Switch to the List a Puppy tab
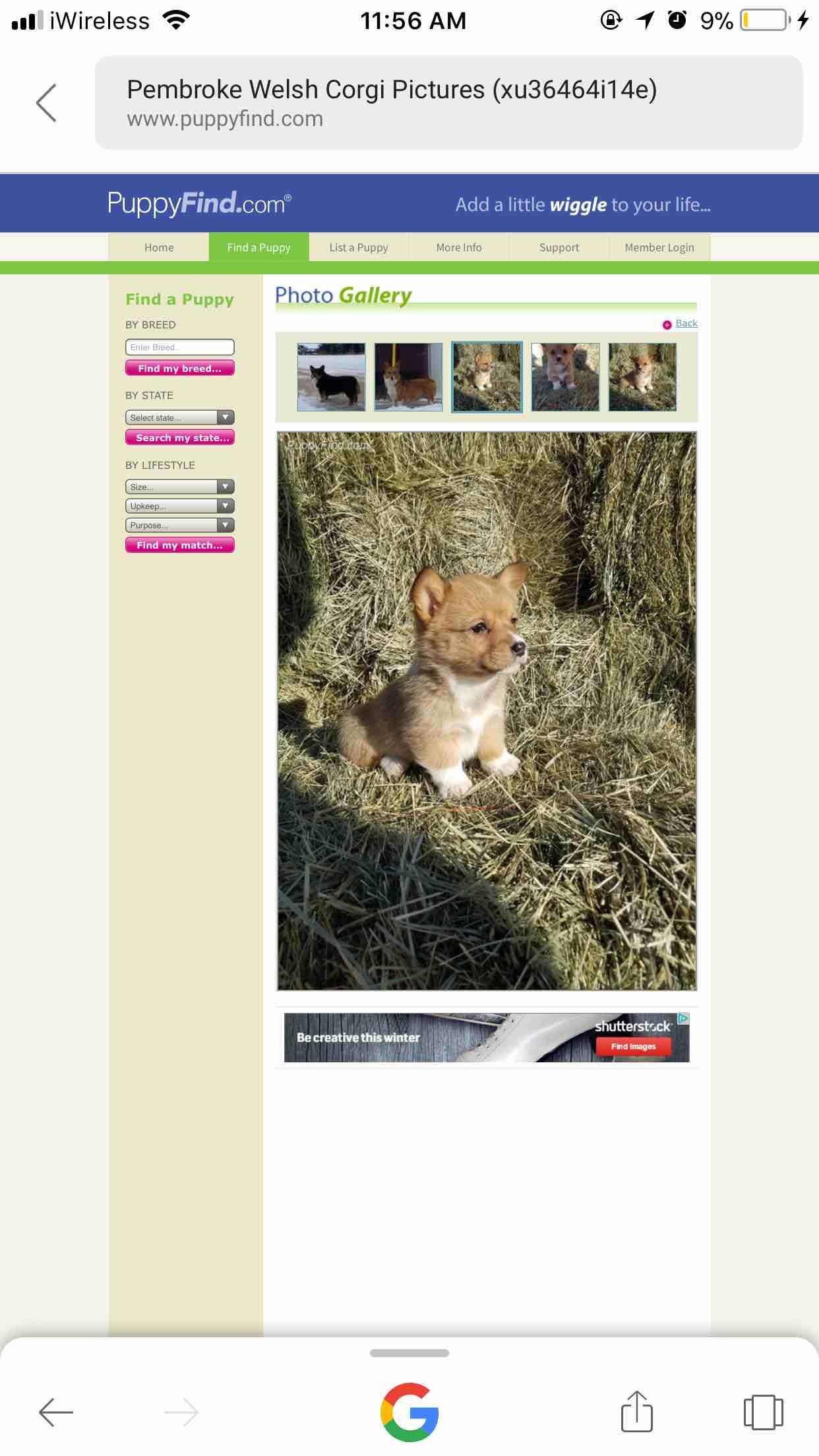Image resolution: width=819 pixels, height=1456 pixels. 359,248
